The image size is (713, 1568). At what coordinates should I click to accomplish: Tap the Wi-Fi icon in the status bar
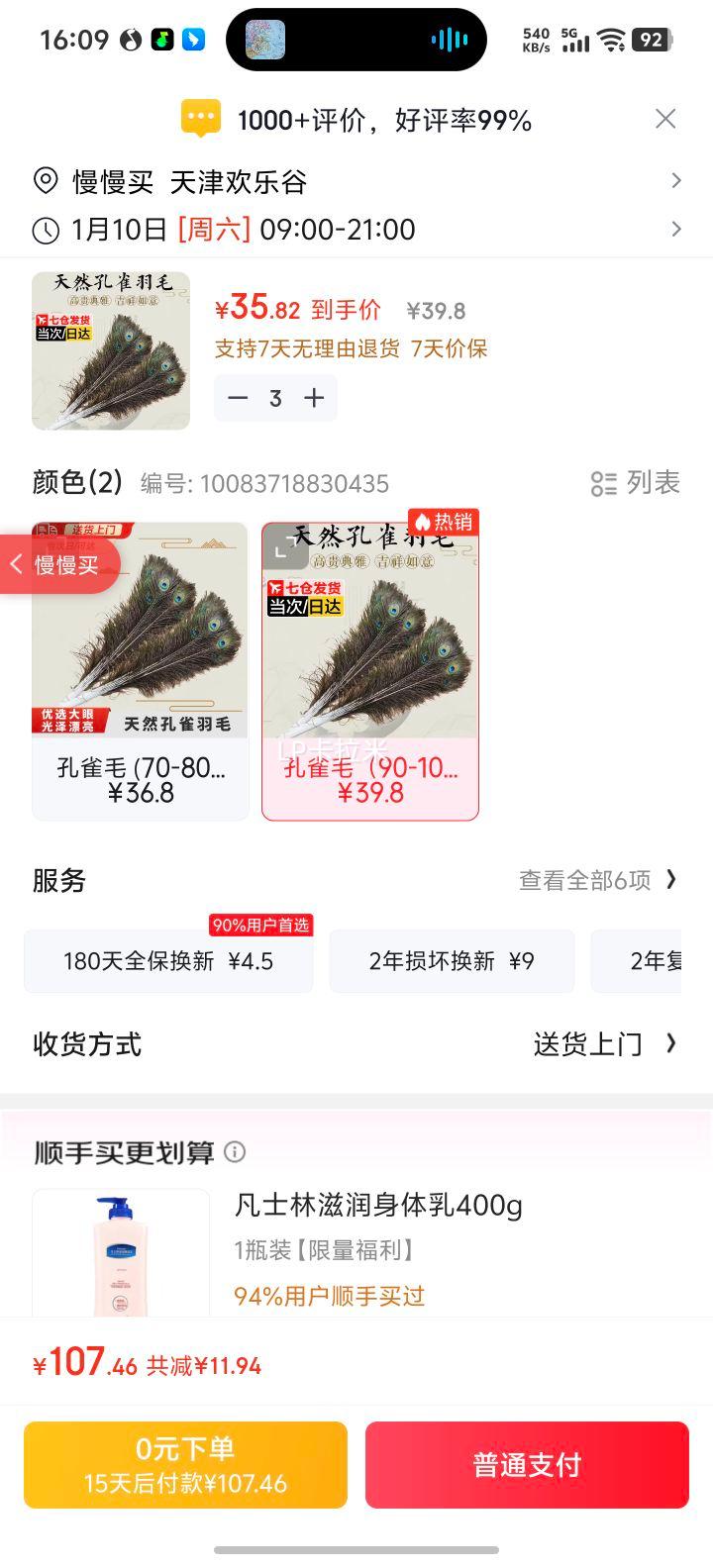(611, 40)
